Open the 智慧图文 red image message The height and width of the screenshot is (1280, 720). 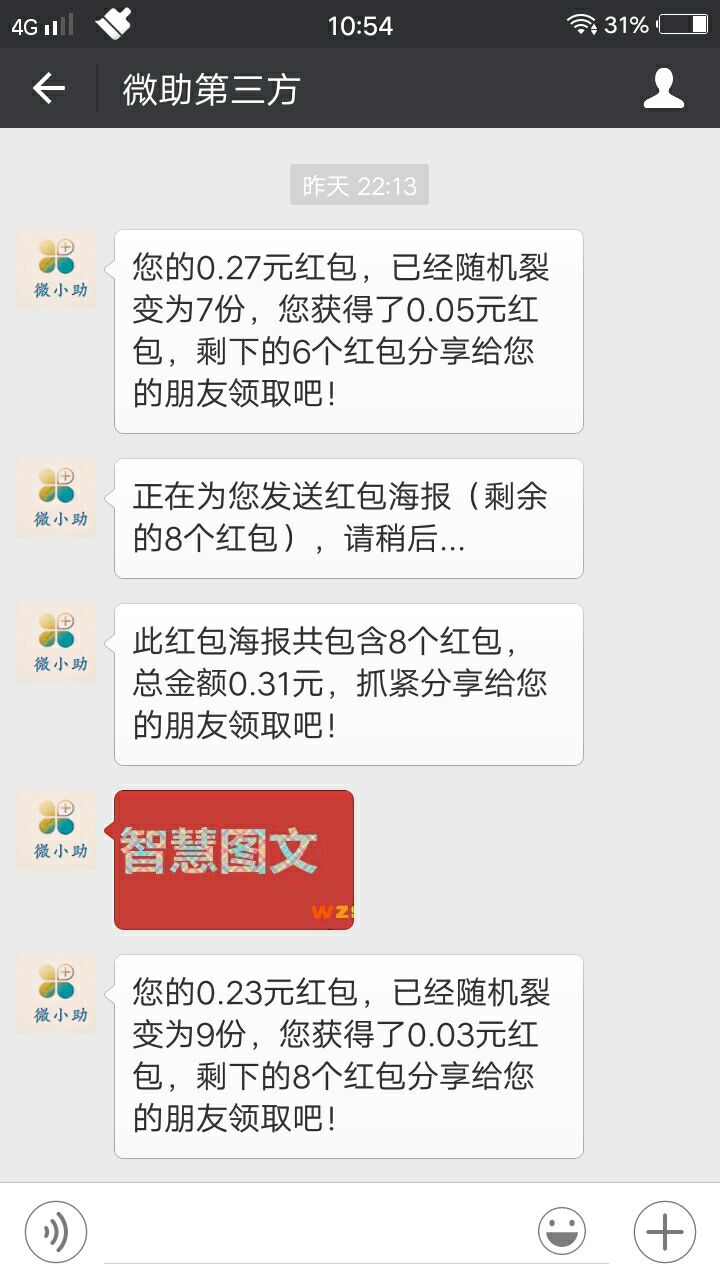pyautogui.click(x=234, y=859)
